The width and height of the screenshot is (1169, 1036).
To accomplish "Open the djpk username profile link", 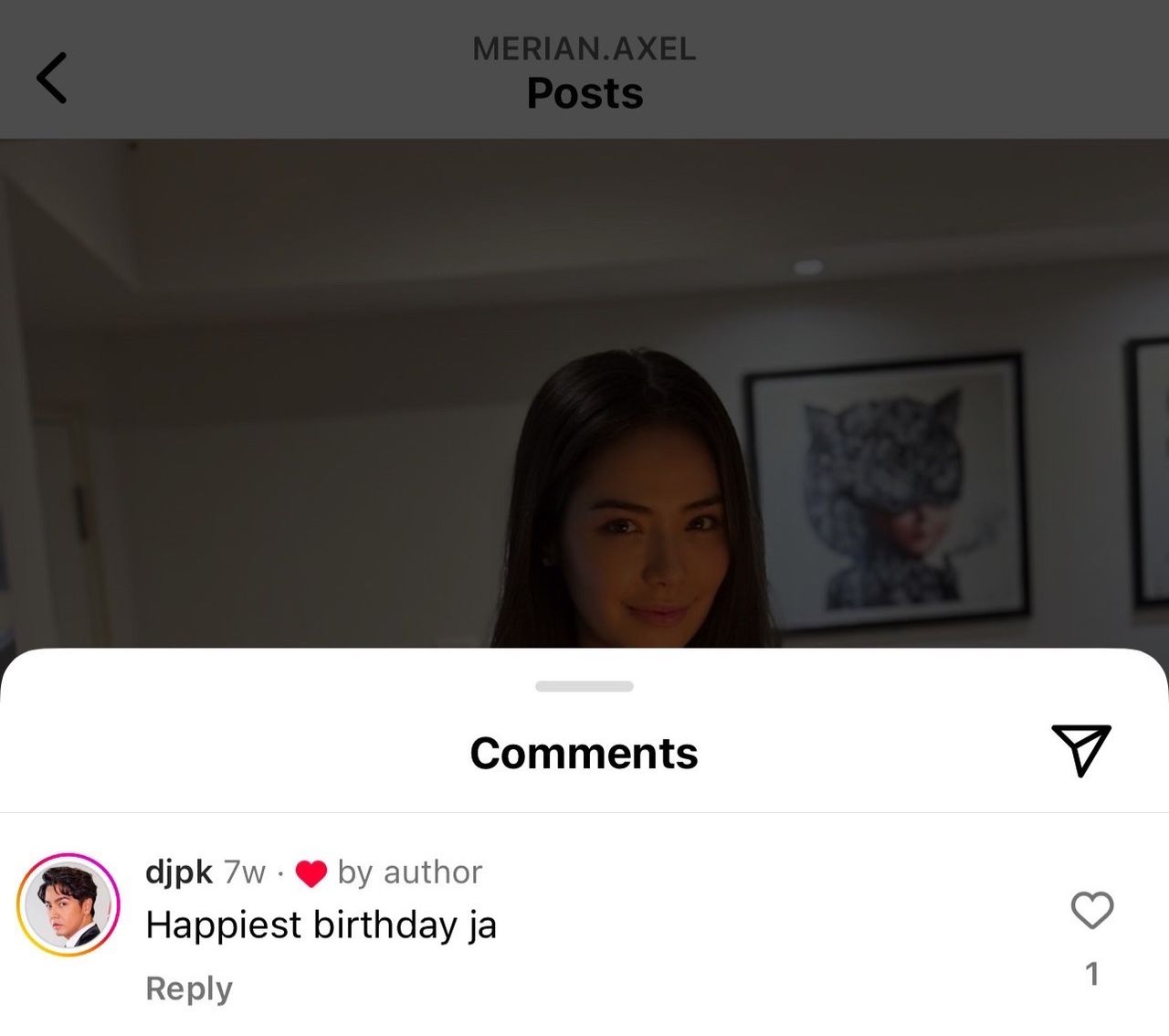I will pos(179,872).
